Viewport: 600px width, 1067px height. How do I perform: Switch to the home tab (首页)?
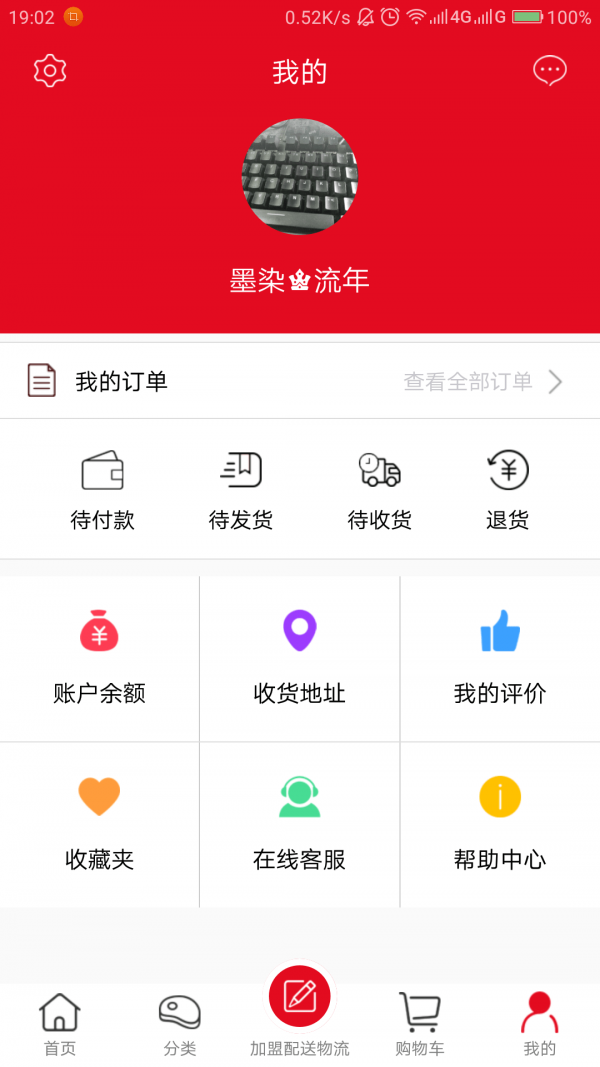60,1024
